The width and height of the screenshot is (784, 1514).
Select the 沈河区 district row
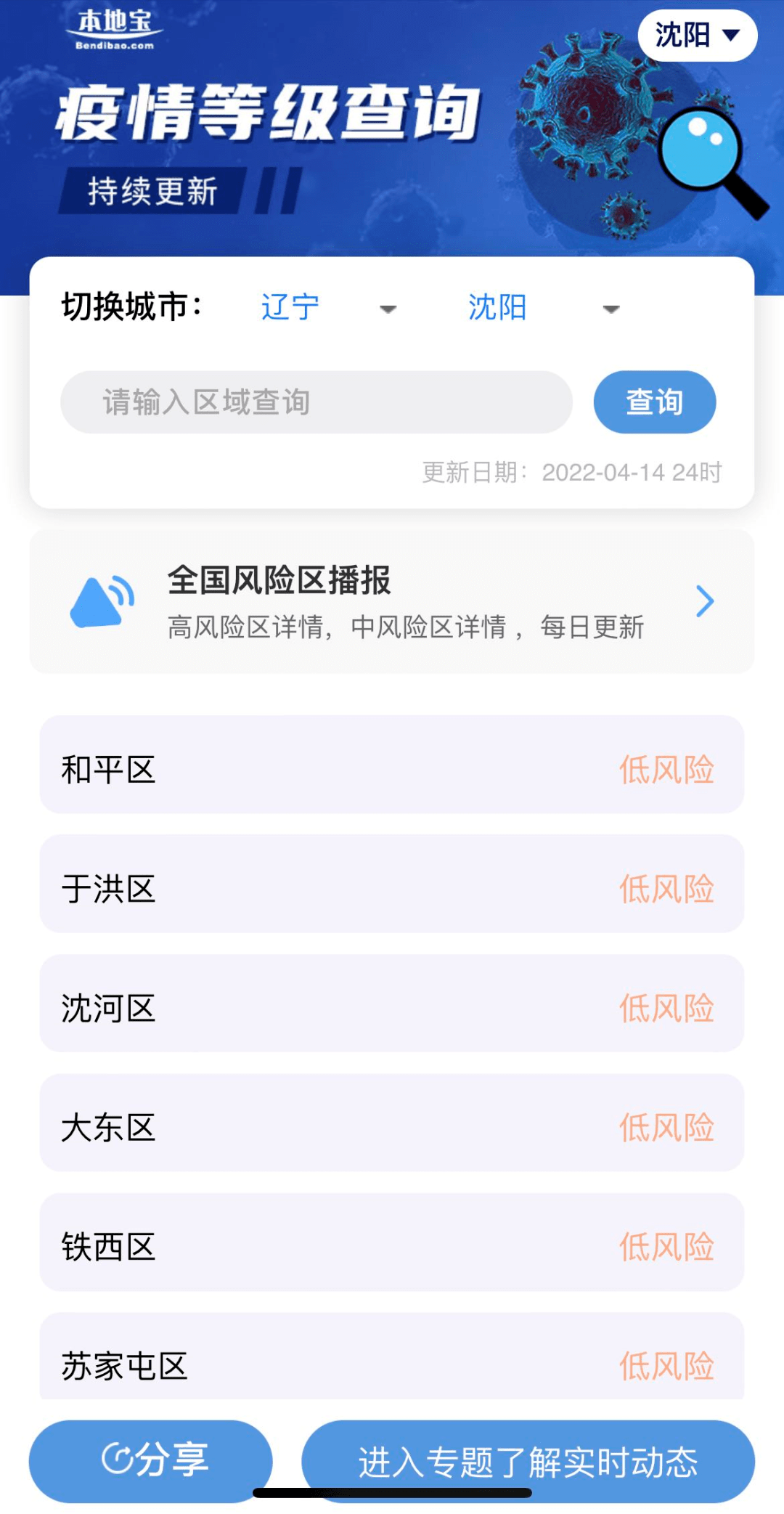(x=392, y=1007)
